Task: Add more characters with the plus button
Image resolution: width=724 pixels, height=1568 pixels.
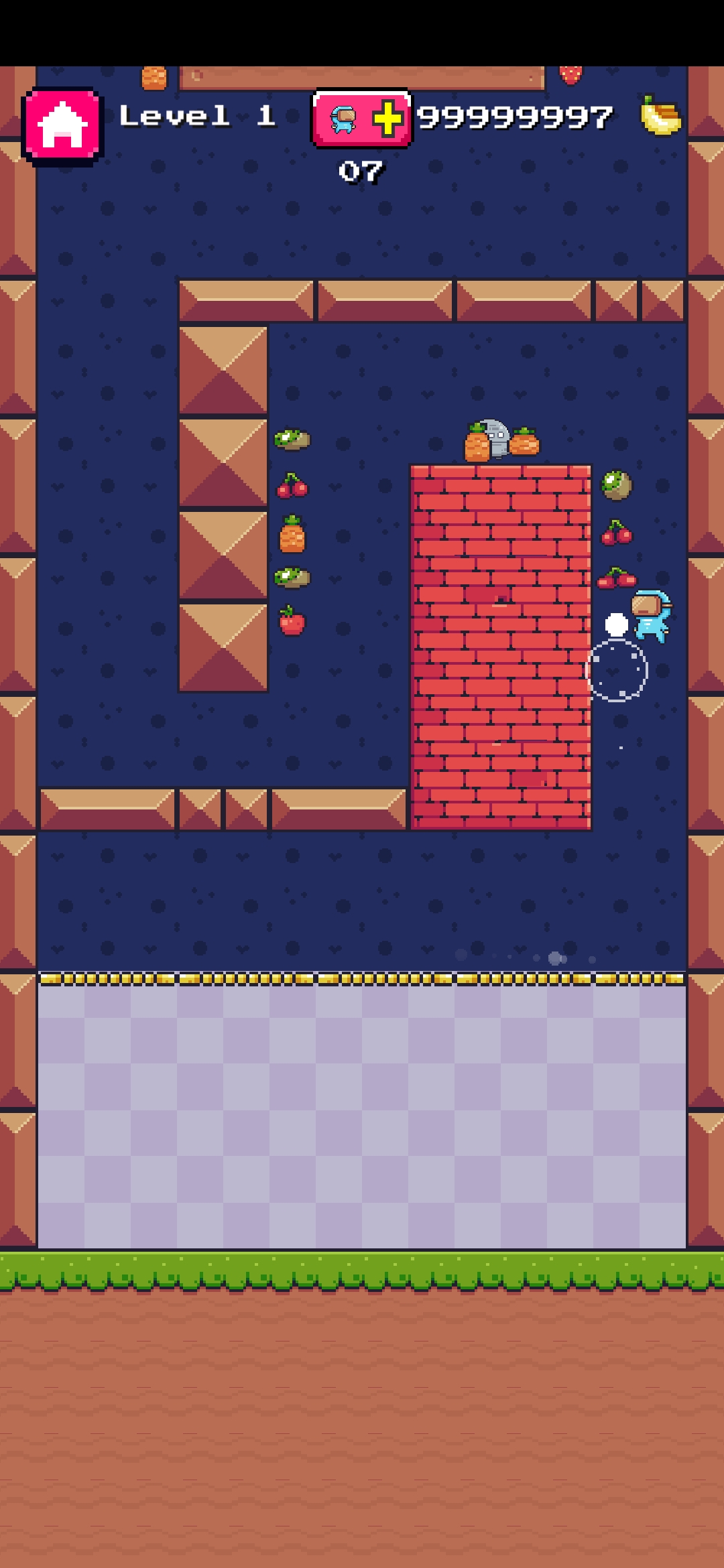Action: tap(362, 119)
